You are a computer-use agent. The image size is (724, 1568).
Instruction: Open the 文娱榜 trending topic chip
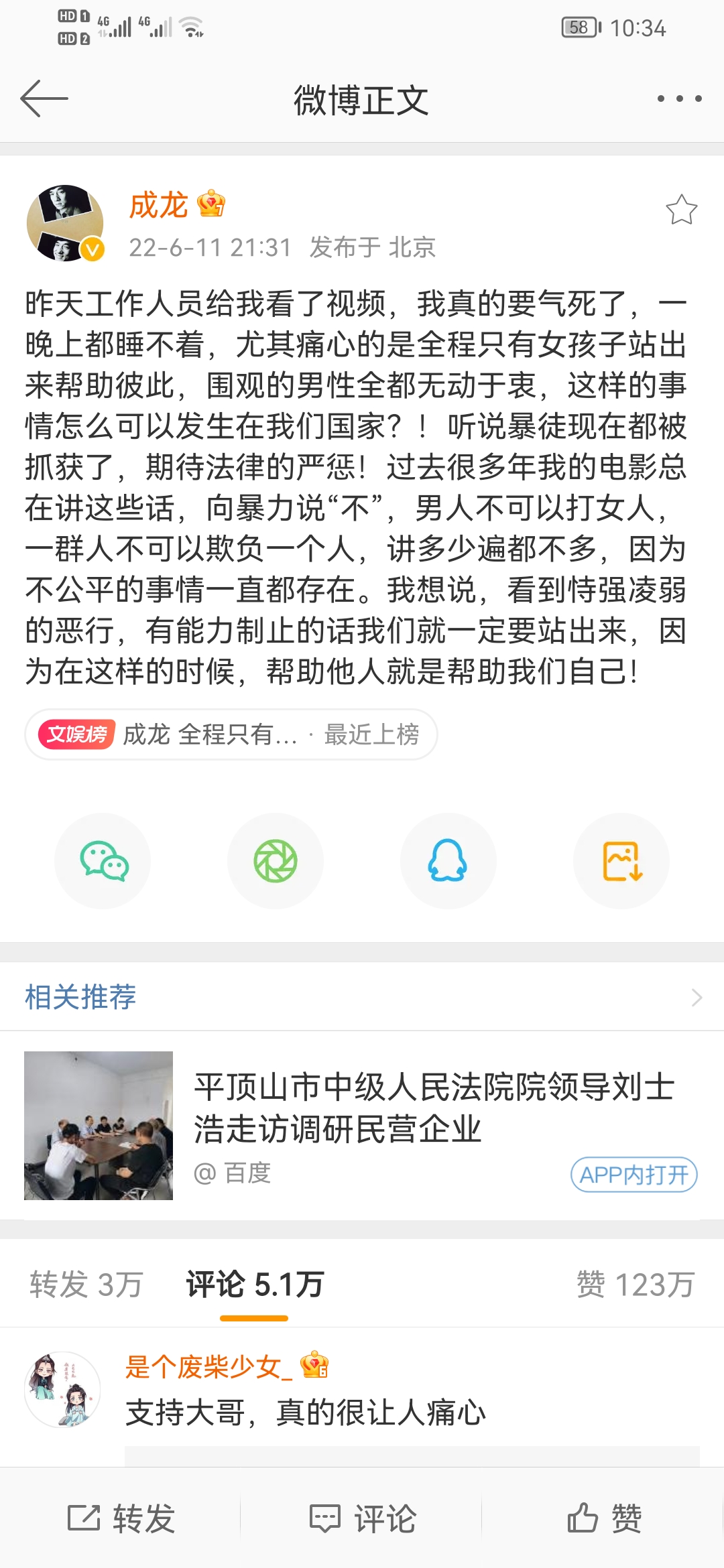click(231, 734)
